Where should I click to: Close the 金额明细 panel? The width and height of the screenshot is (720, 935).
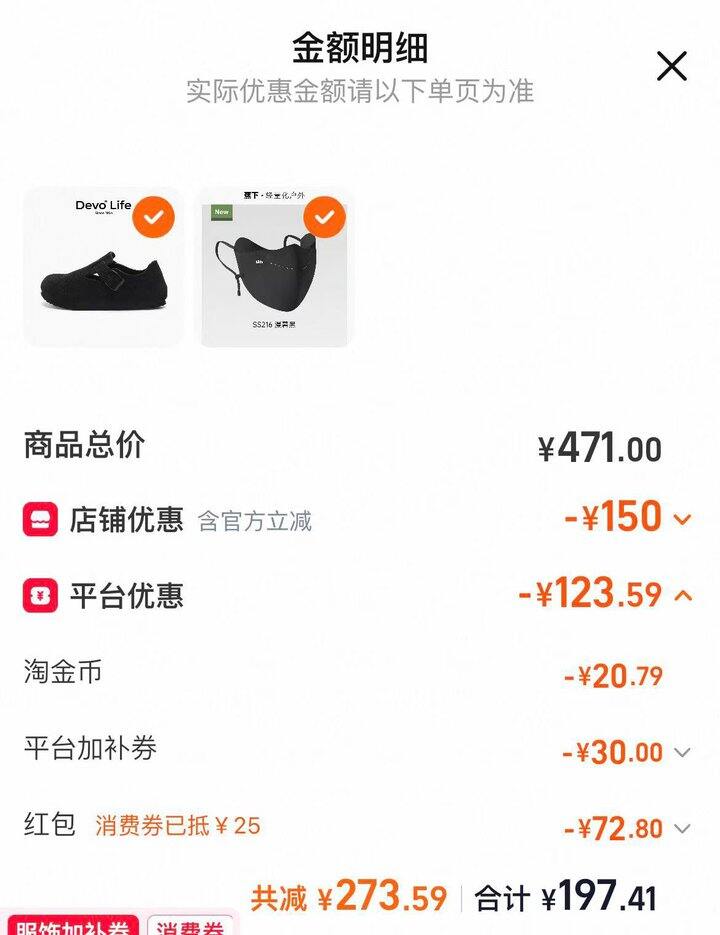tap(671, 66)
